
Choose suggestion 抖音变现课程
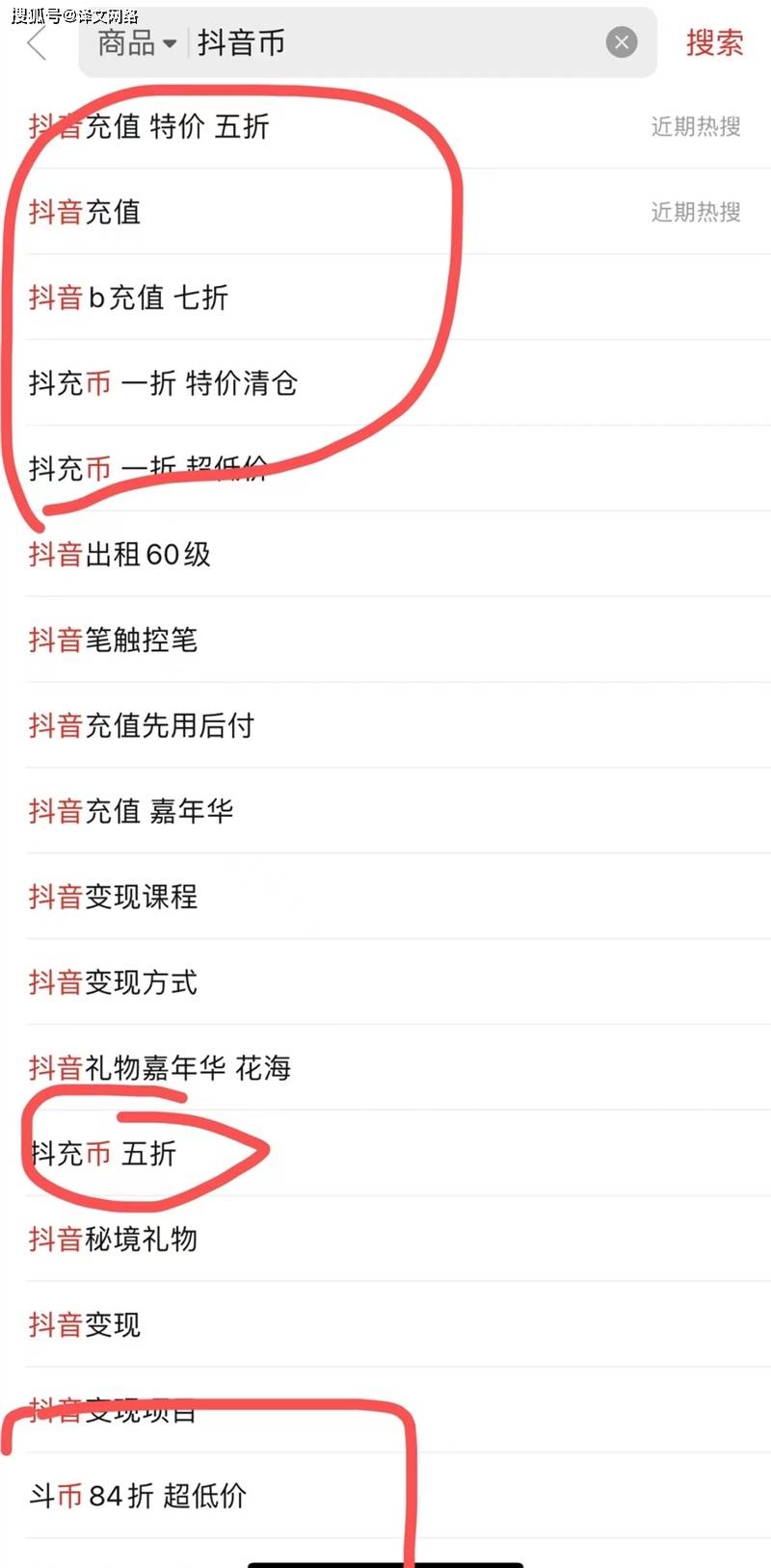pos(113,897)
